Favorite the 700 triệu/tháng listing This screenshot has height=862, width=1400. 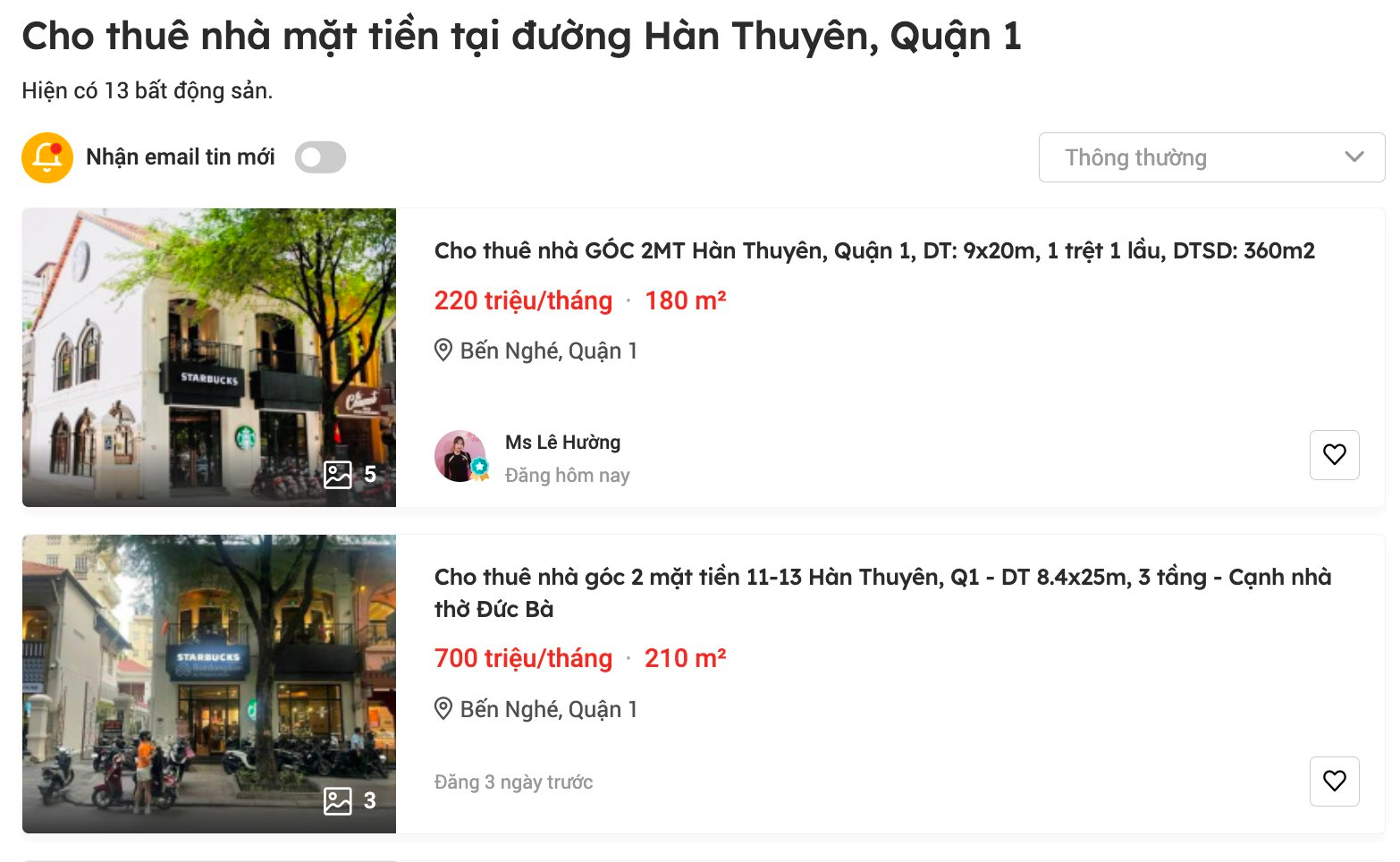pyautogui.click(x=1333, y=782)
